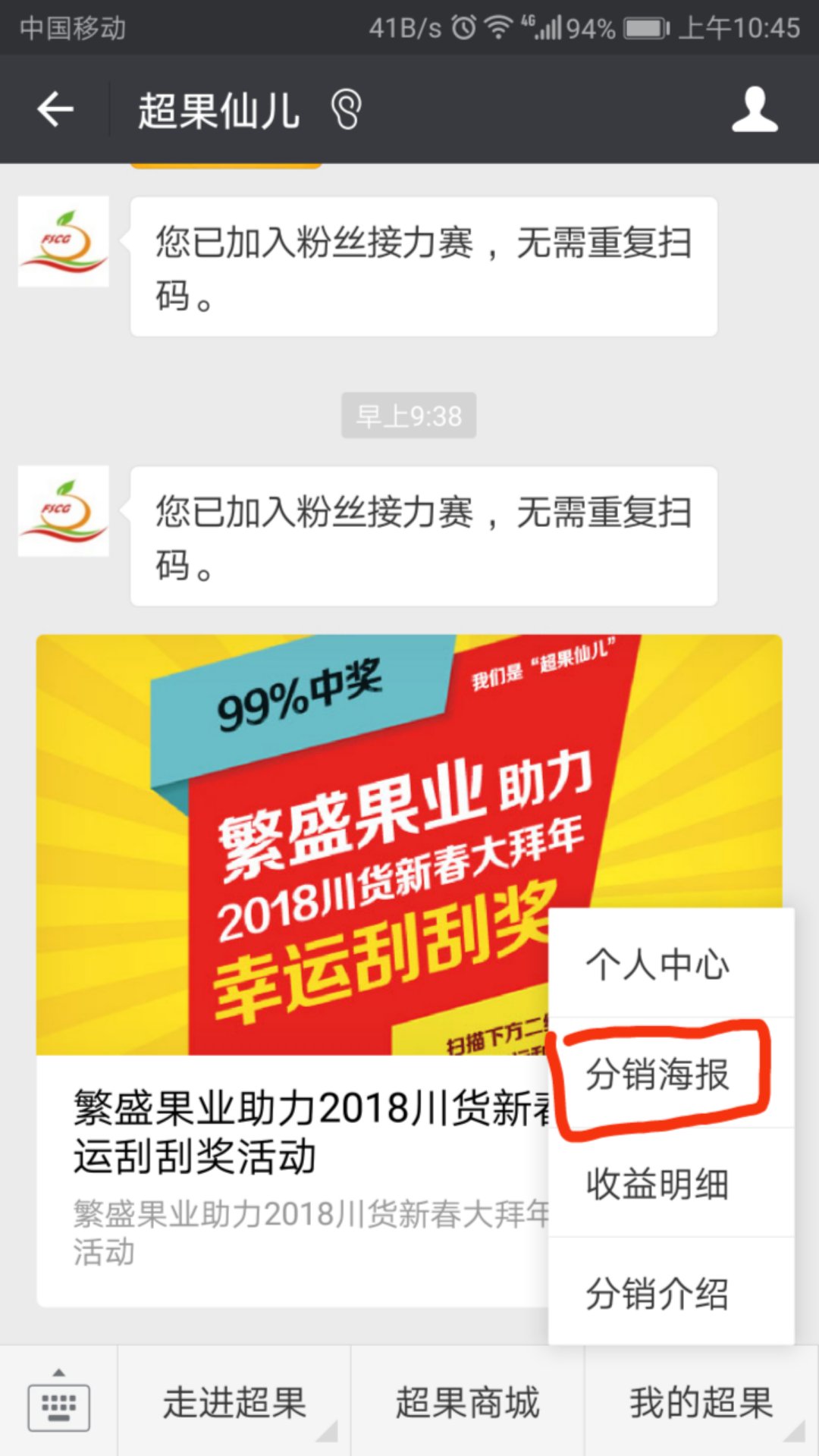Switch to keyboard input mode

point(58,1401)
